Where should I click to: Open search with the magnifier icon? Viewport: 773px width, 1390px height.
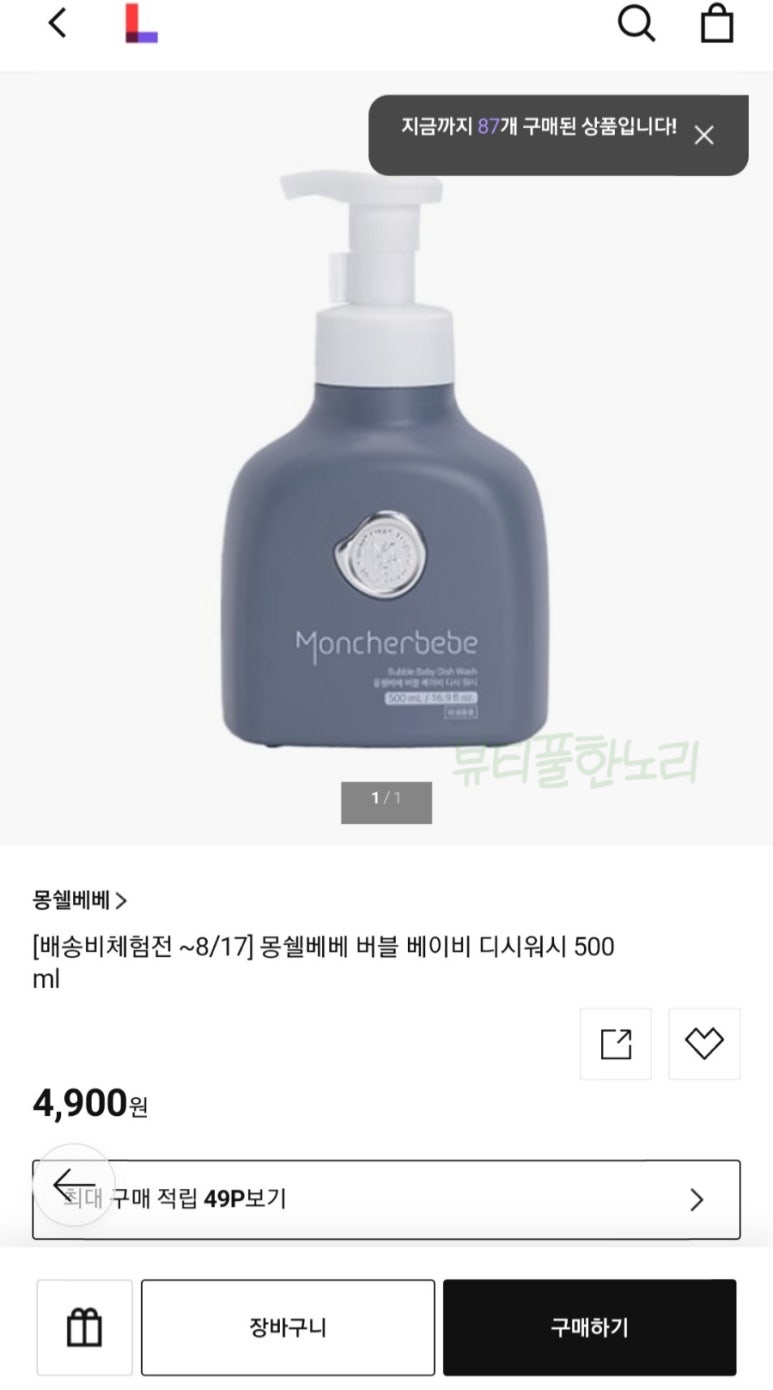point(636,23)
